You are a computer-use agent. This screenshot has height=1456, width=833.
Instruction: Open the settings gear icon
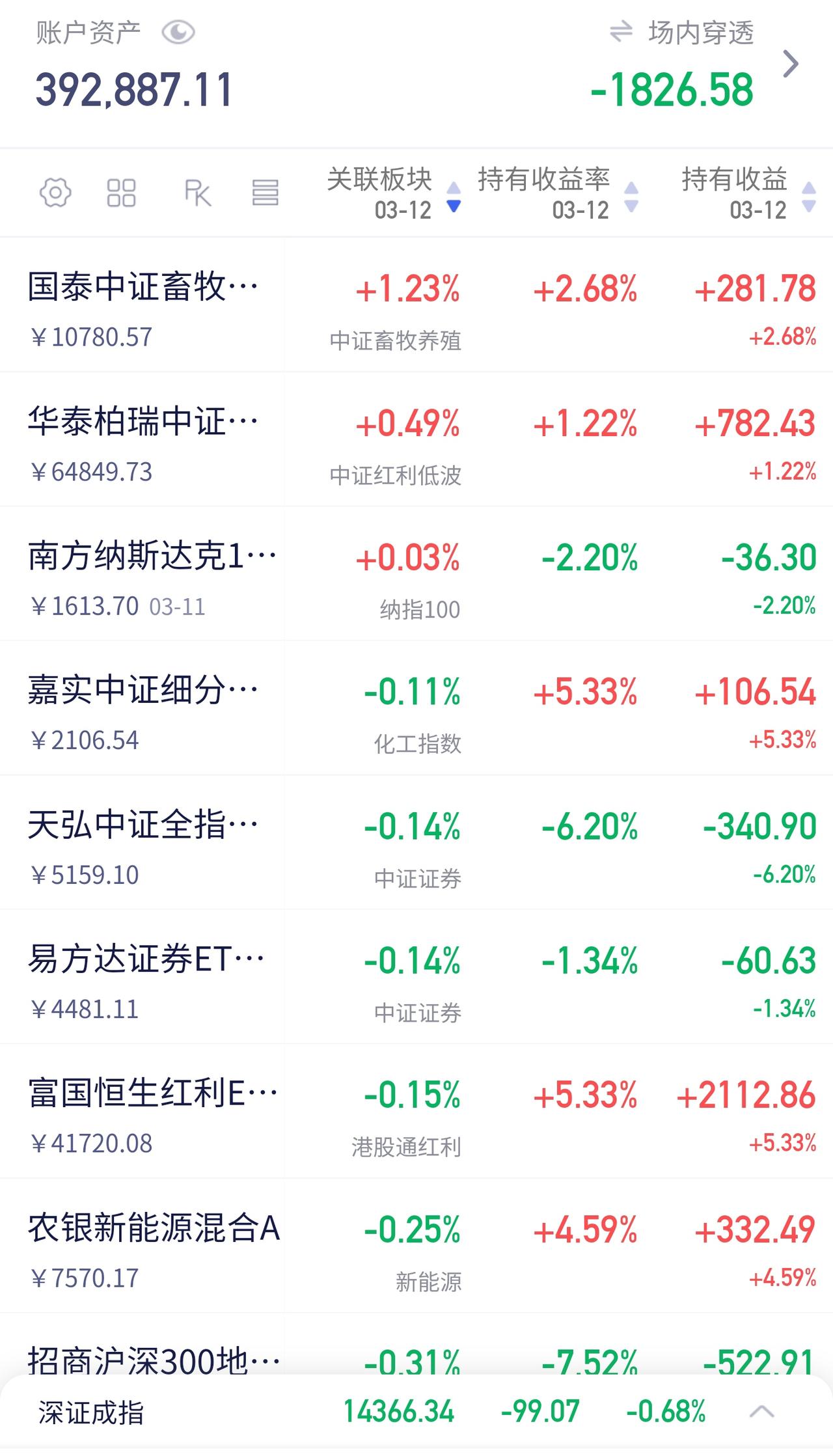pyautogui.click(x=56, y=193)
